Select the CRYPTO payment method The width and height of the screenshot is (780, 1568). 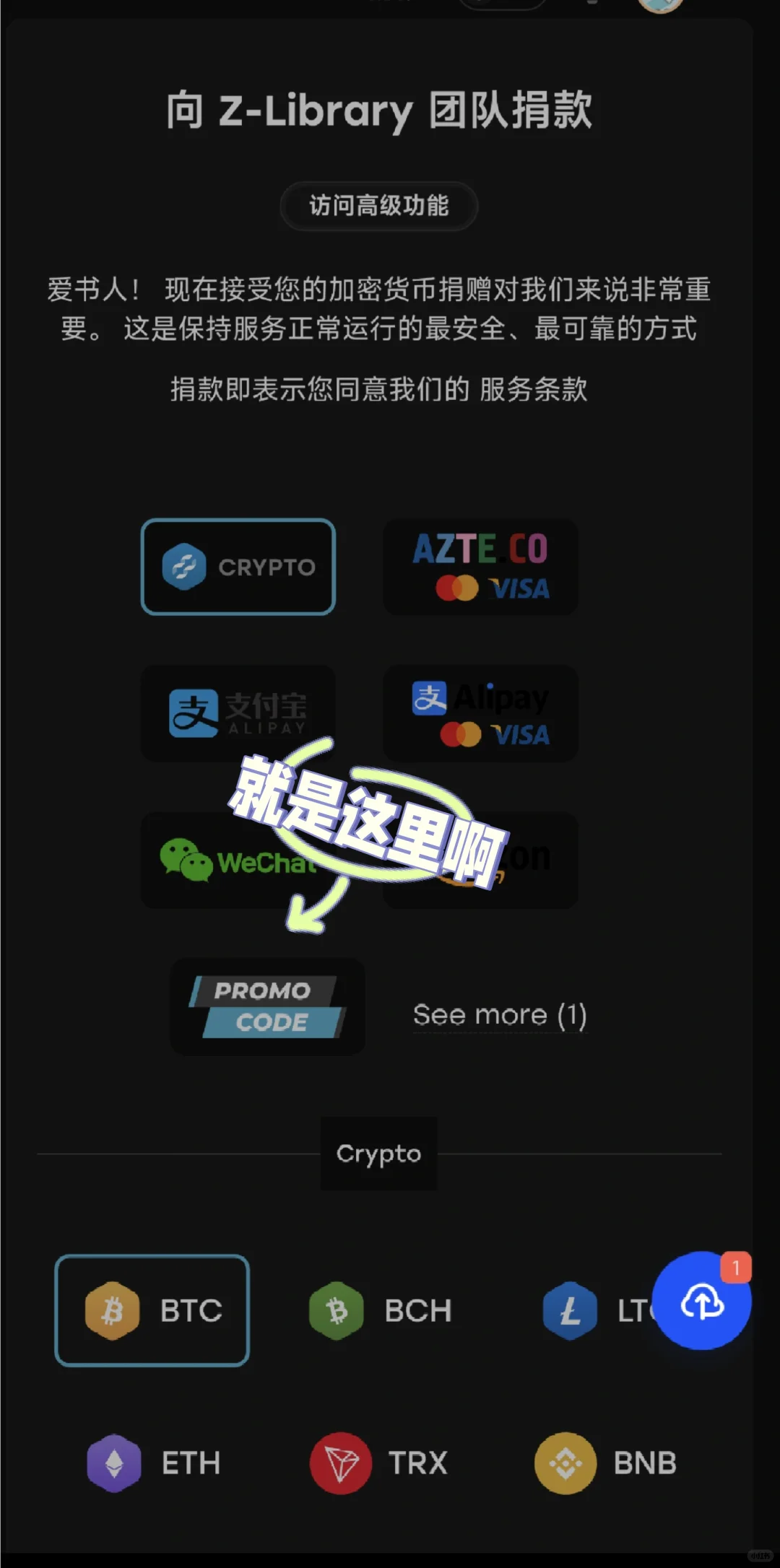[238, 567]
